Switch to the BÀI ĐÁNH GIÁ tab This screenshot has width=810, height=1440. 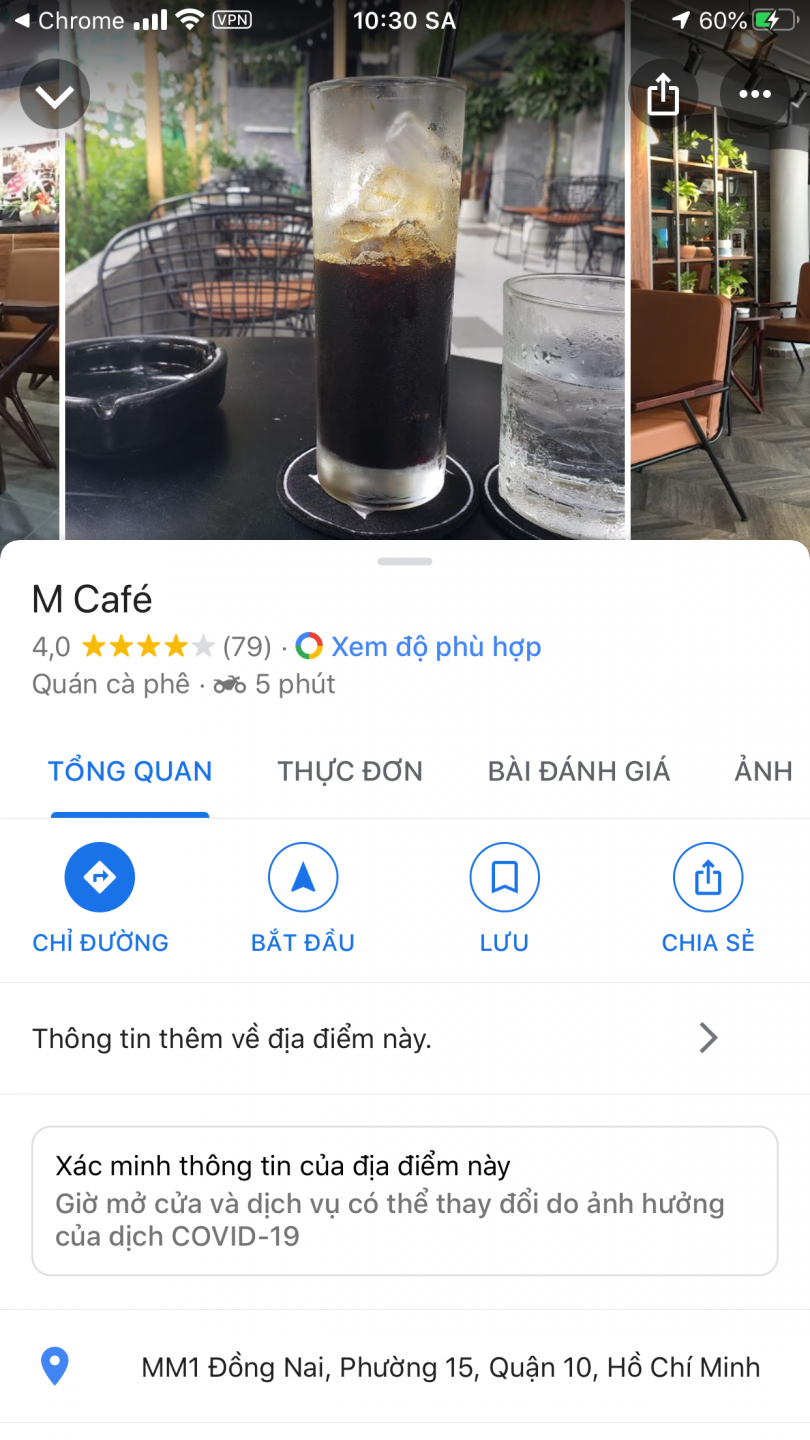tap(578, 771)
